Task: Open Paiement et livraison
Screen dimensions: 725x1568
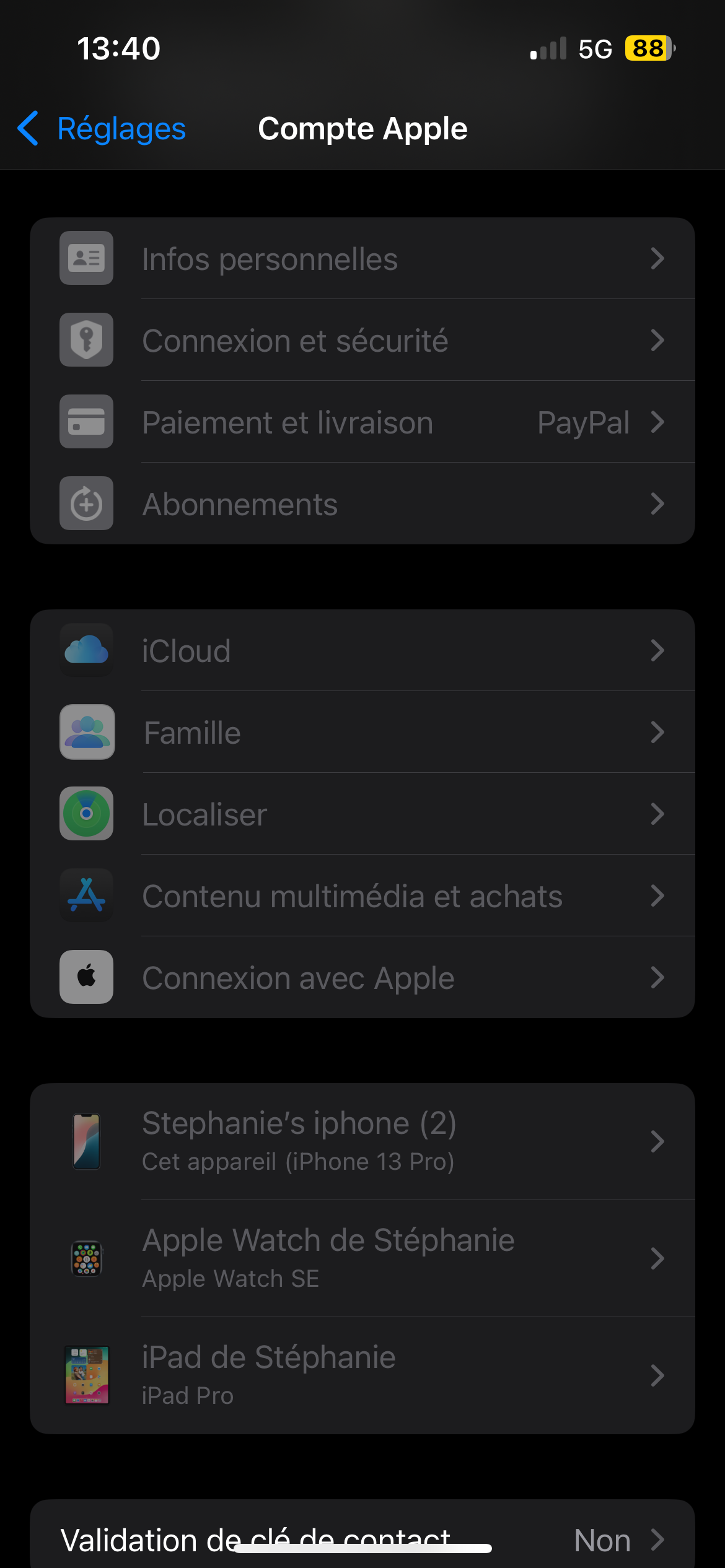Action: click(362, 422)
